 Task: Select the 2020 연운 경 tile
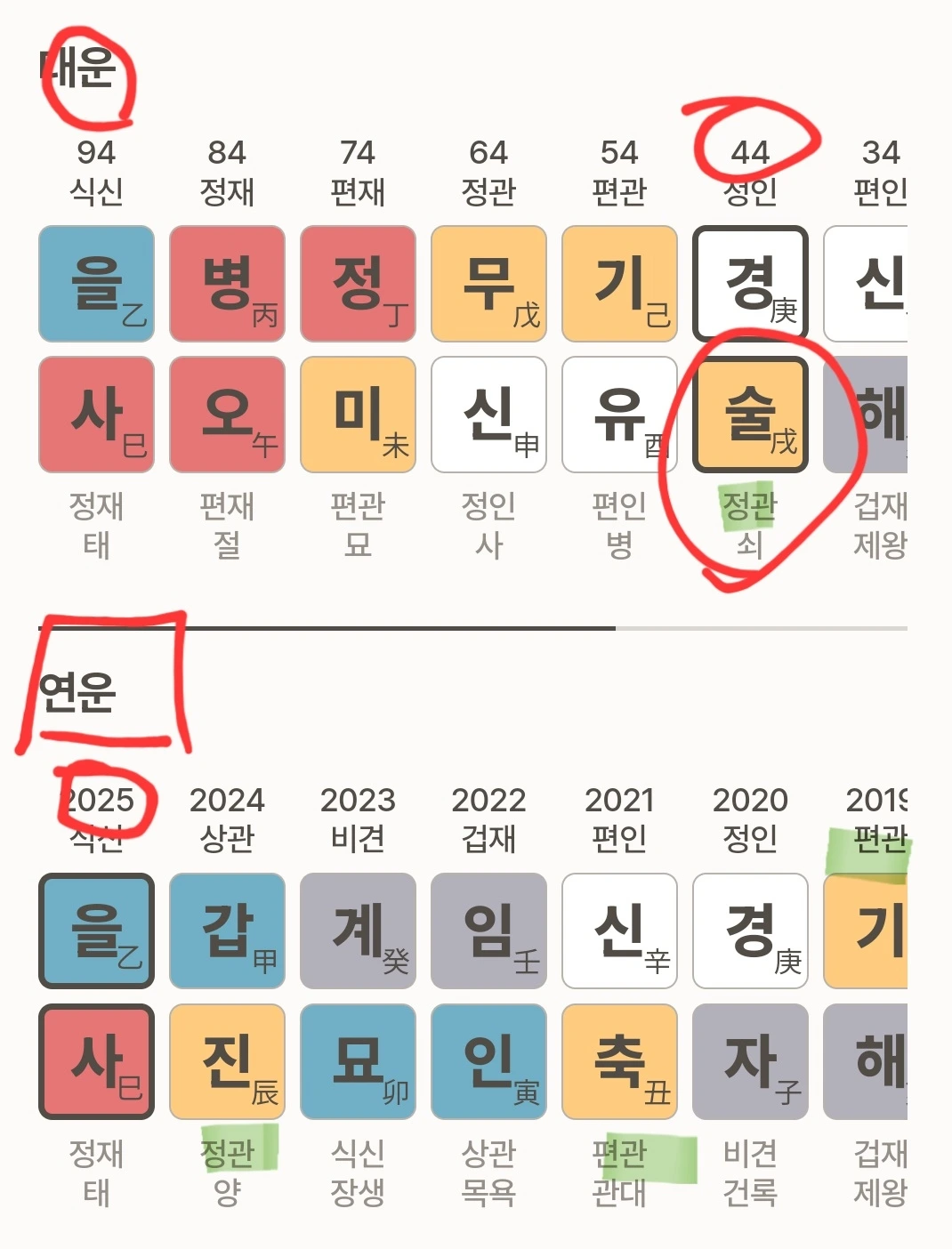pos(750,931)
